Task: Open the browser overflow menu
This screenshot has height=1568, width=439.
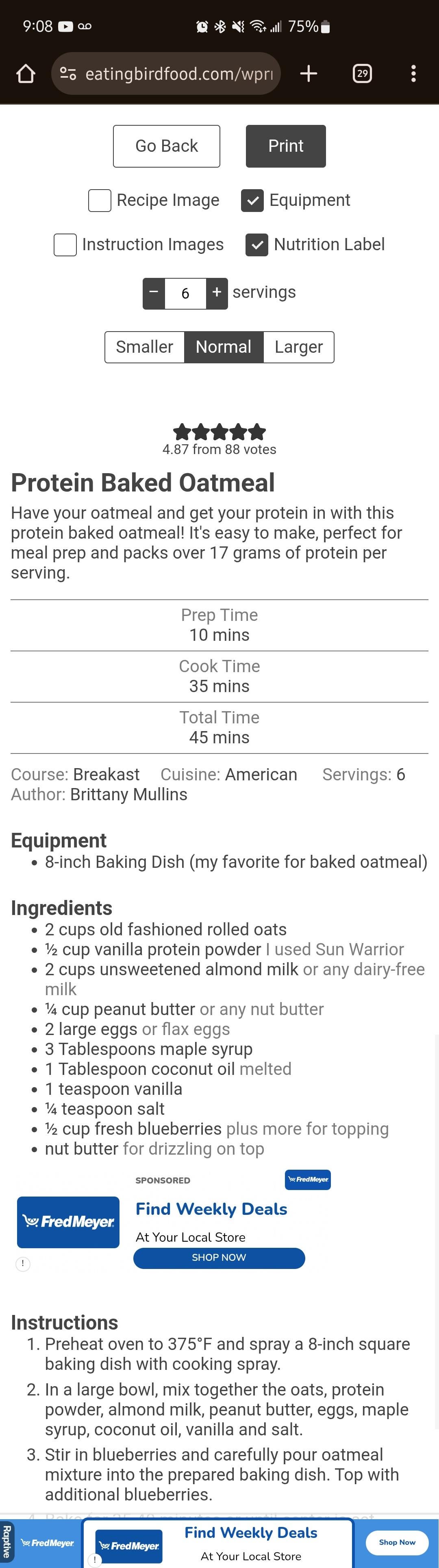Action: (413, 74)
